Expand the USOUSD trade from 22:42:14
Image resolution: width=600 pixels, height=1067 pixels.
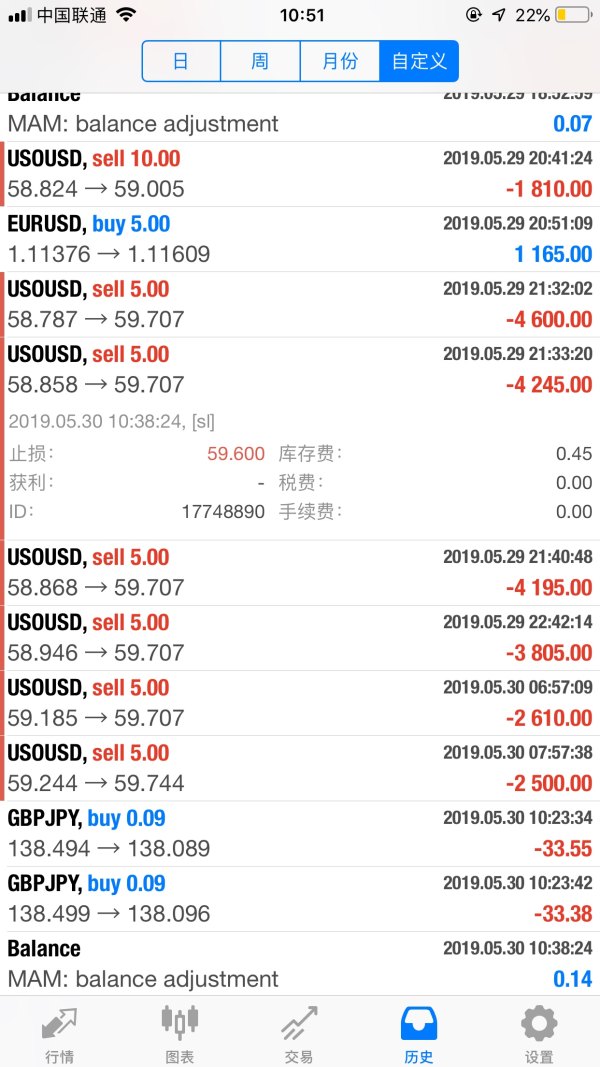click(300, 637)
